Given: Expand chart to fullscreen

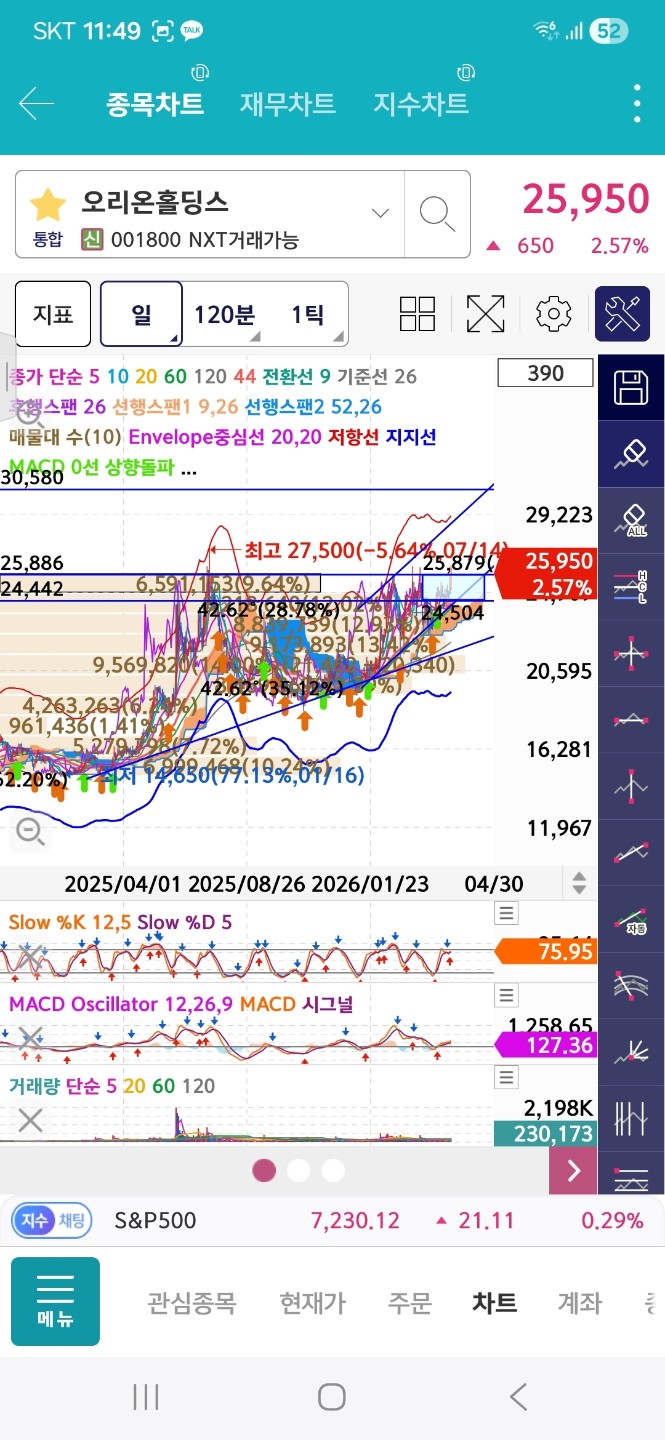Looking at the screenshot, I should click(x=485, y=314).
